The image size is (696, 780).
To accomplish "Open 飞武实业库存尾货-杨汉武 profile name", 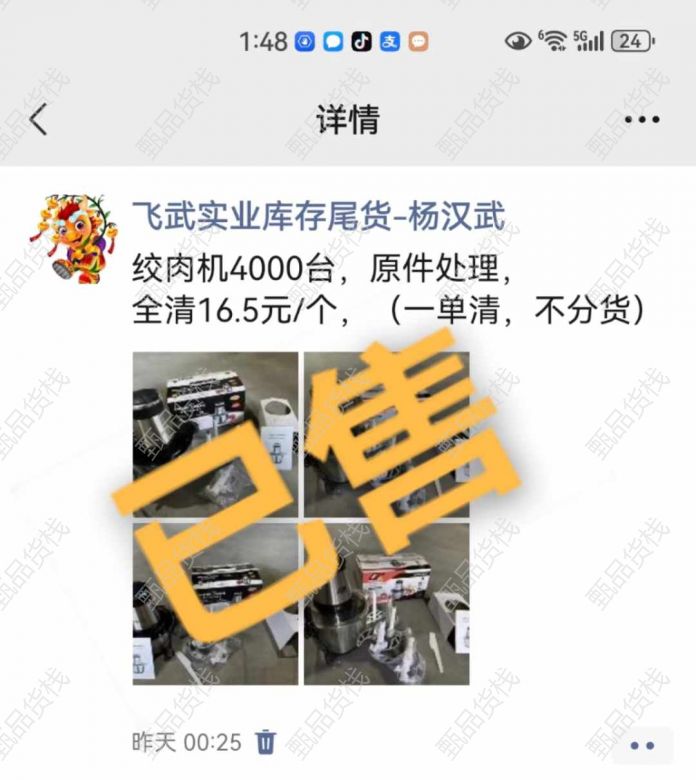I will point(318,216).
